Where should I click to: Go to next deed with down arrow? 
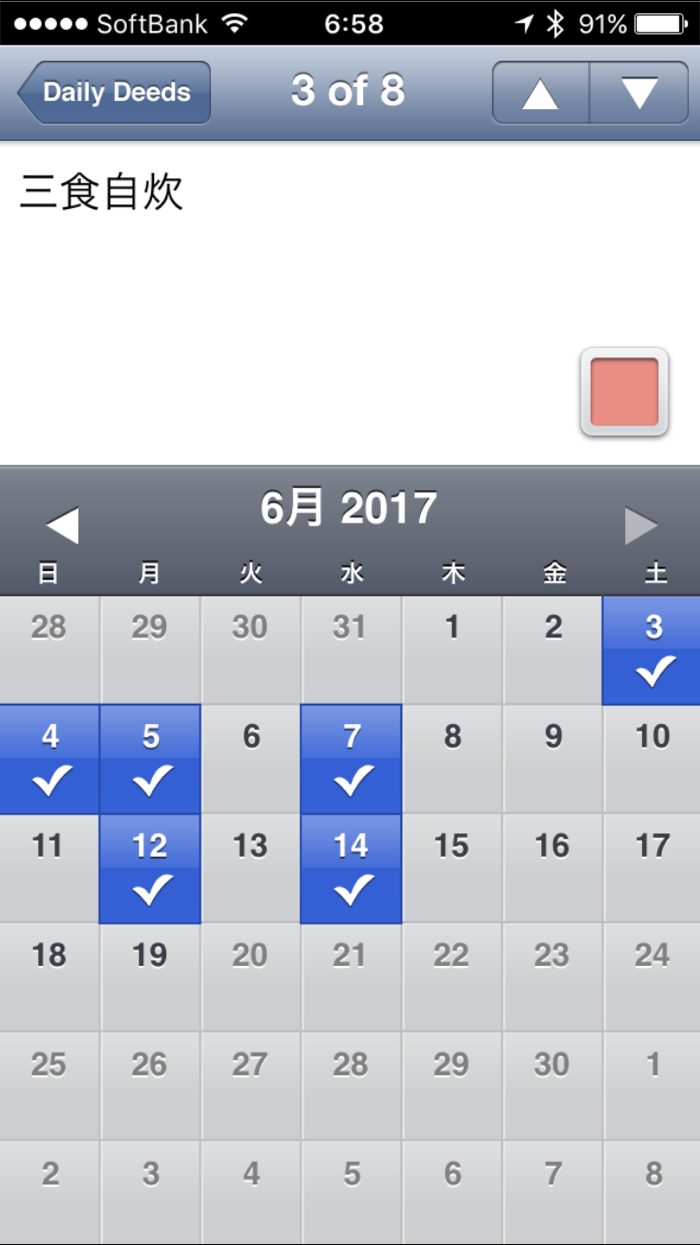(639, 93)
